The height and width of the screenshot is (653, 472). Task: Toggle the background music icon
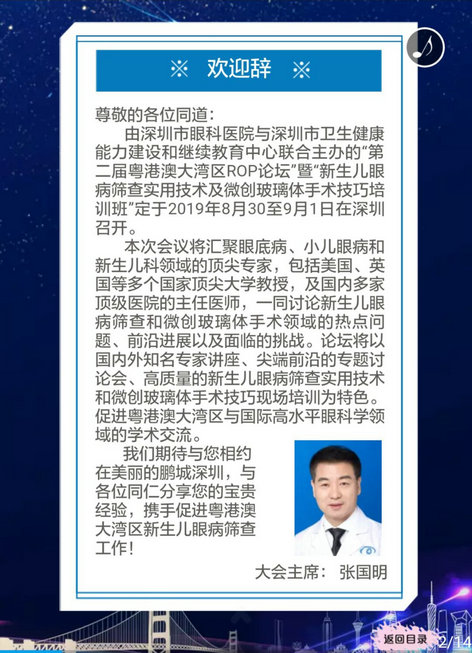[426, 47]
